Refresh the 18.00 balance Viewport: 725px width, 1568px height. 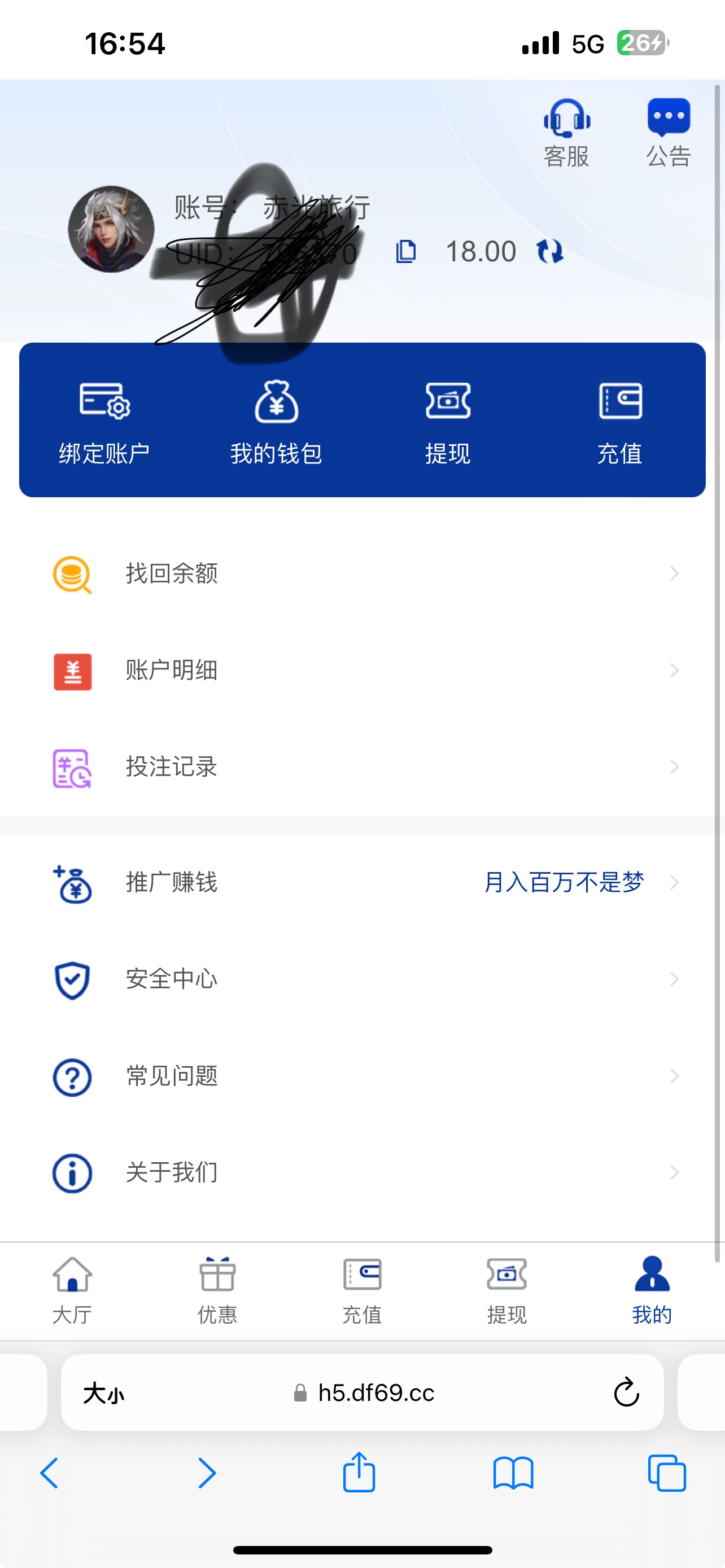click(x=550, y=251)
